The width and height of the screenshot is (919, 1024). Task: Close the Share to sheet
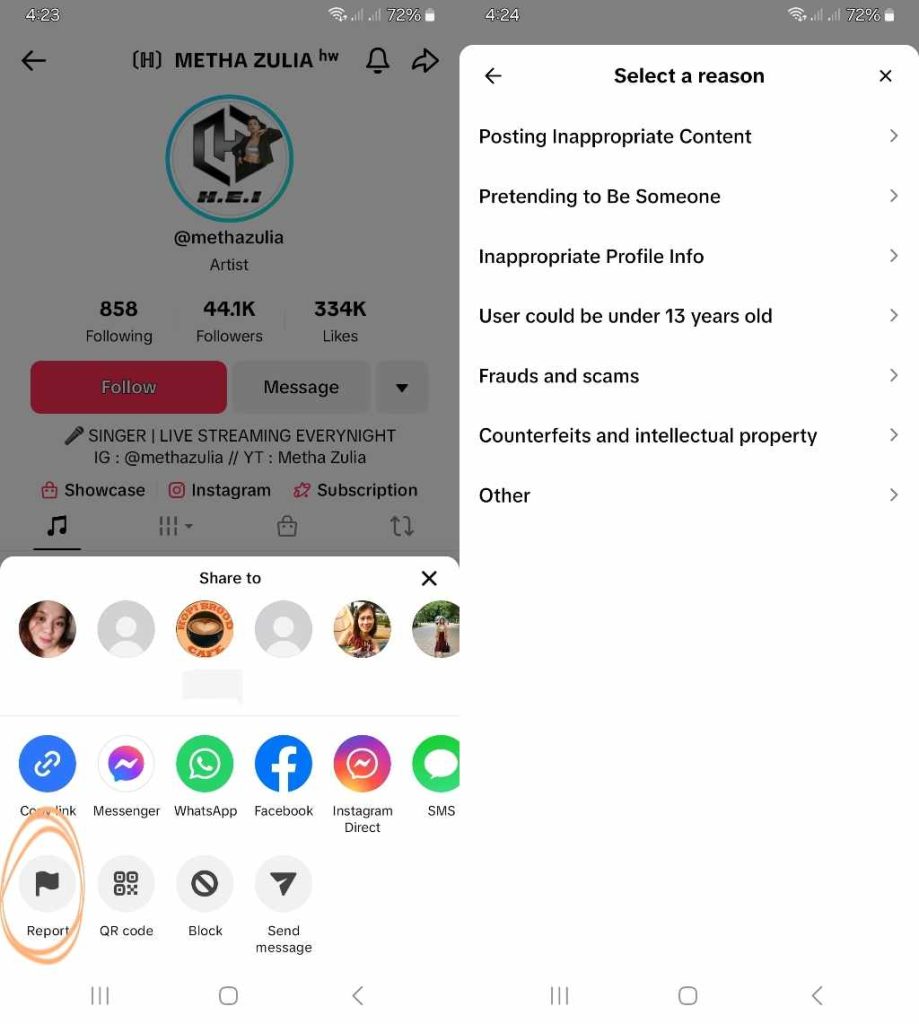429,578
